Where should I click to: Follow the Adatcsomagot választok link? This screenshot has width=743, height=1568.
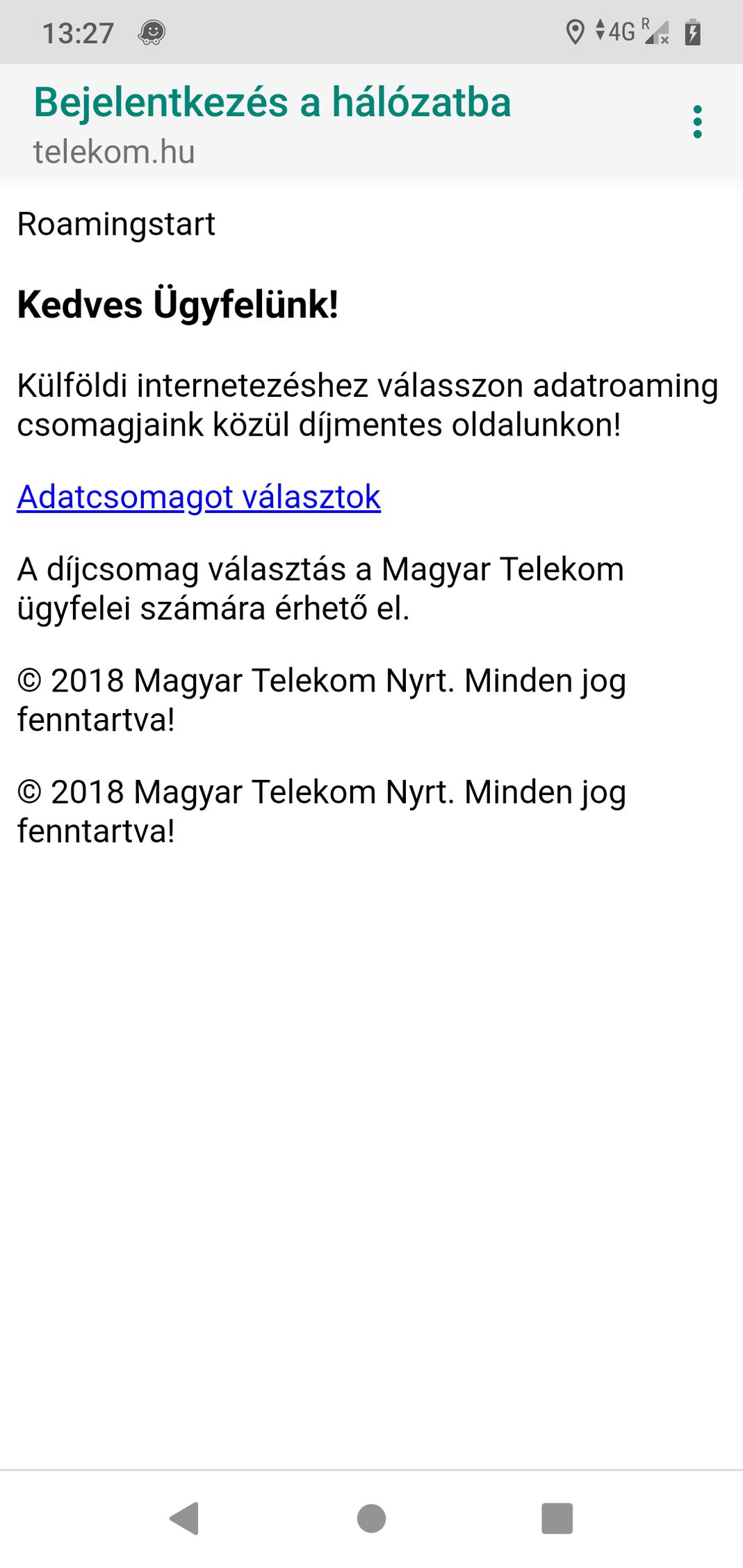pyautogui.click(x=199, y=497)
